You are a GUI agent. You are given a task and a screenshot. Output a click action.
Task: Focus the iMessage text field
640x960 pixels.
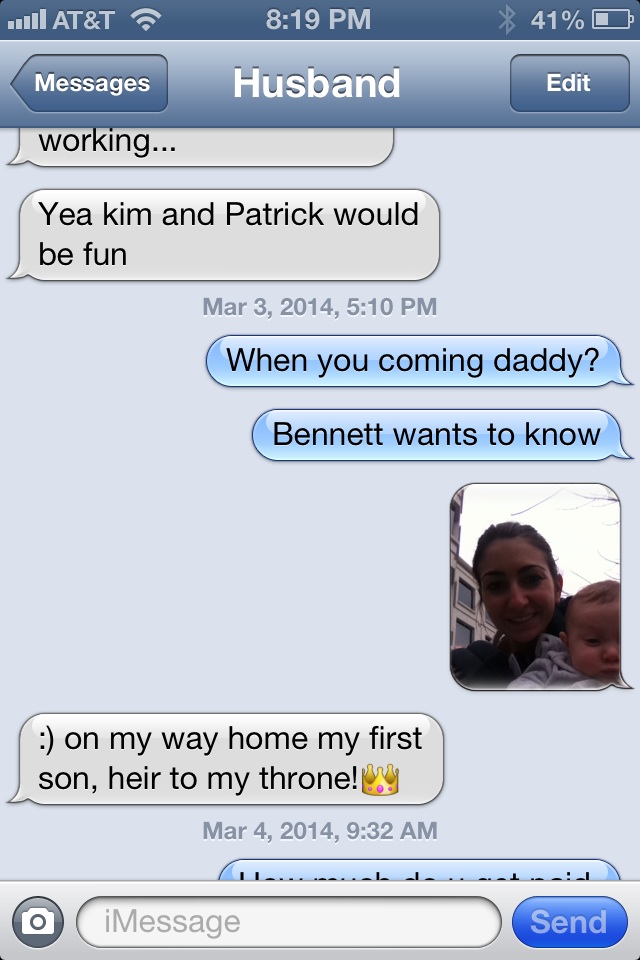tap(288, 922)
